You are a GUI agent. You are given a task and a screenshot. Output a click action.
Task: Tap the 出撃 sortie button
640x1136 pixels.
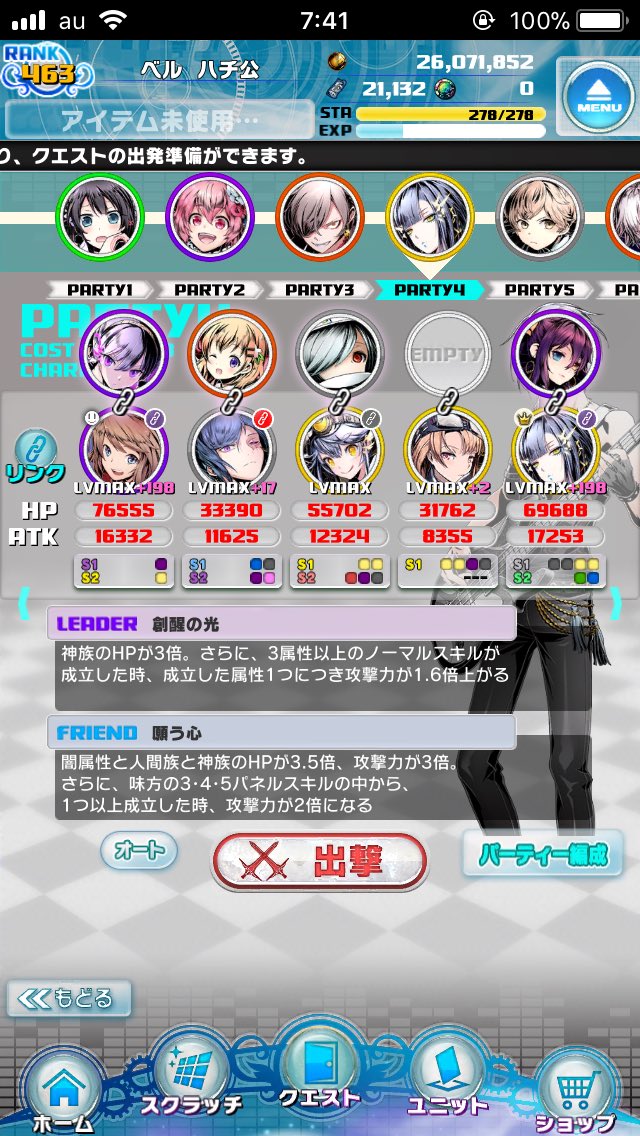[320, 861]
